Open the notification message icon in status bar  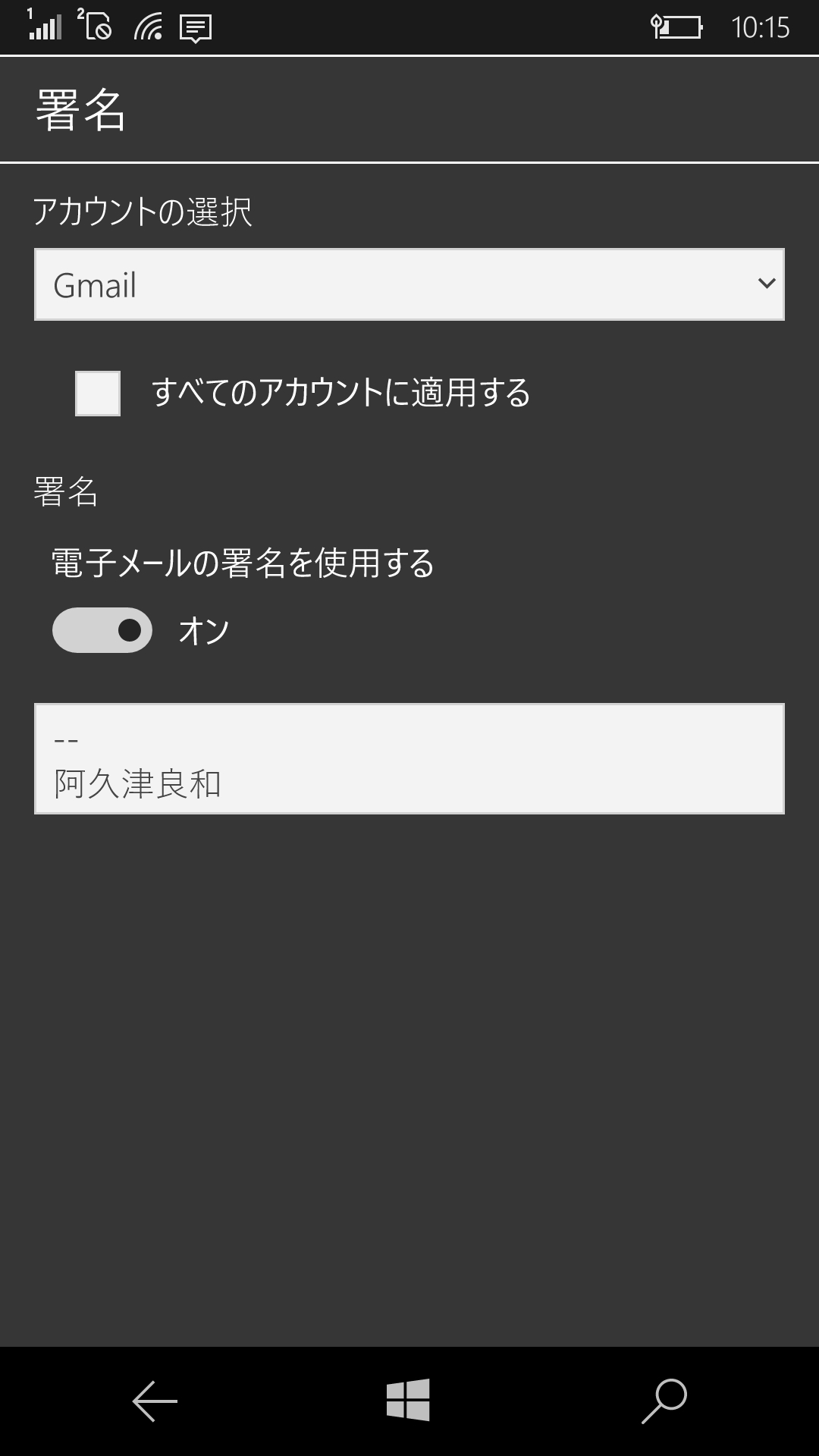[195, 29]
